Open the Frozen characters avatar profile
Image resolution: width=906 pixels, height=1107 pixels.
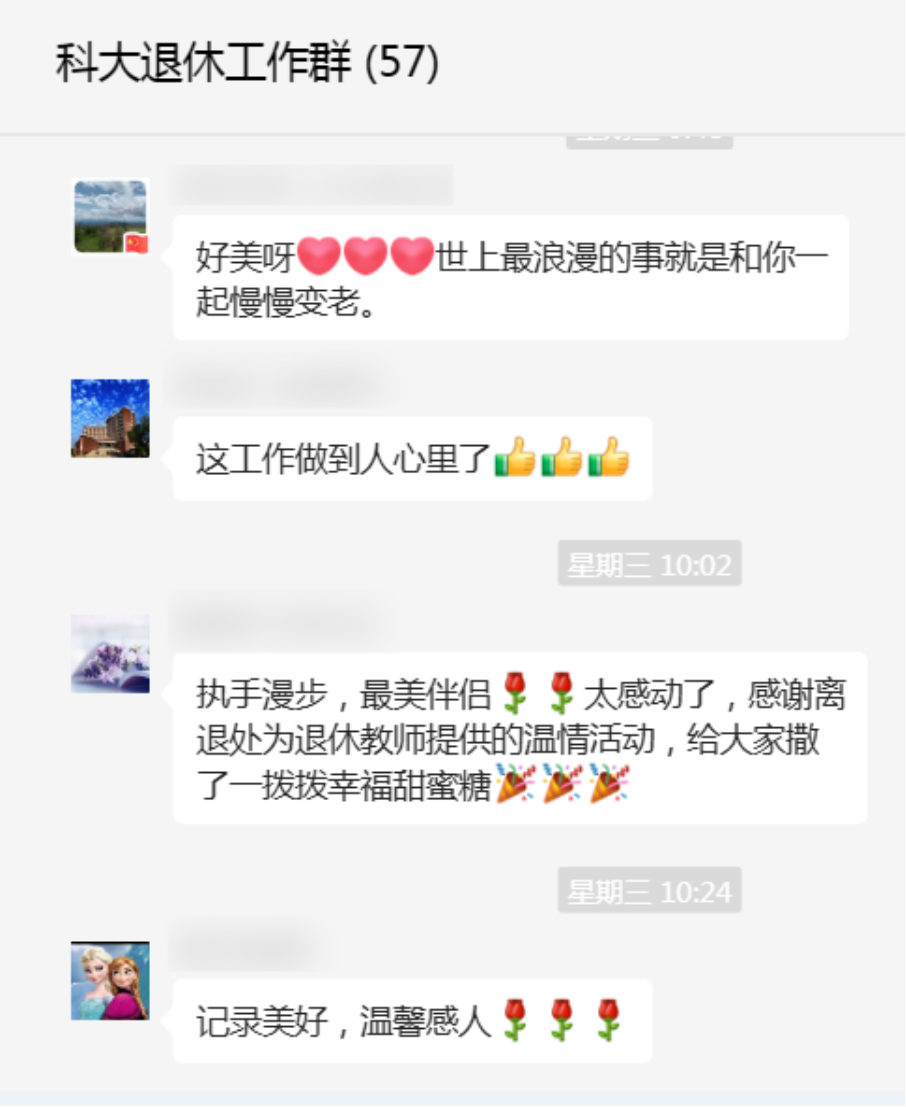point(110,980)
